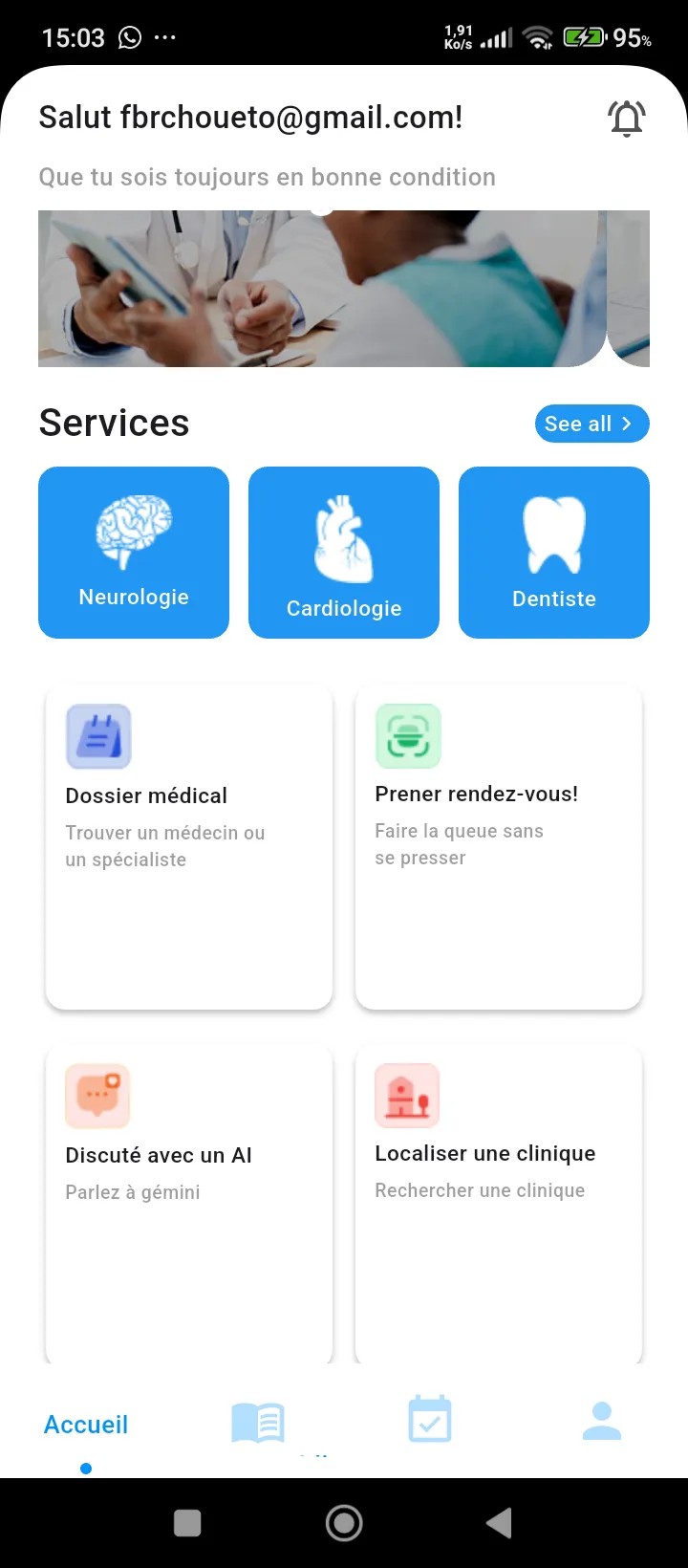
Task: Open the AI chat bubble icon
Action: pyautogui.click(x=97, y=1096)
